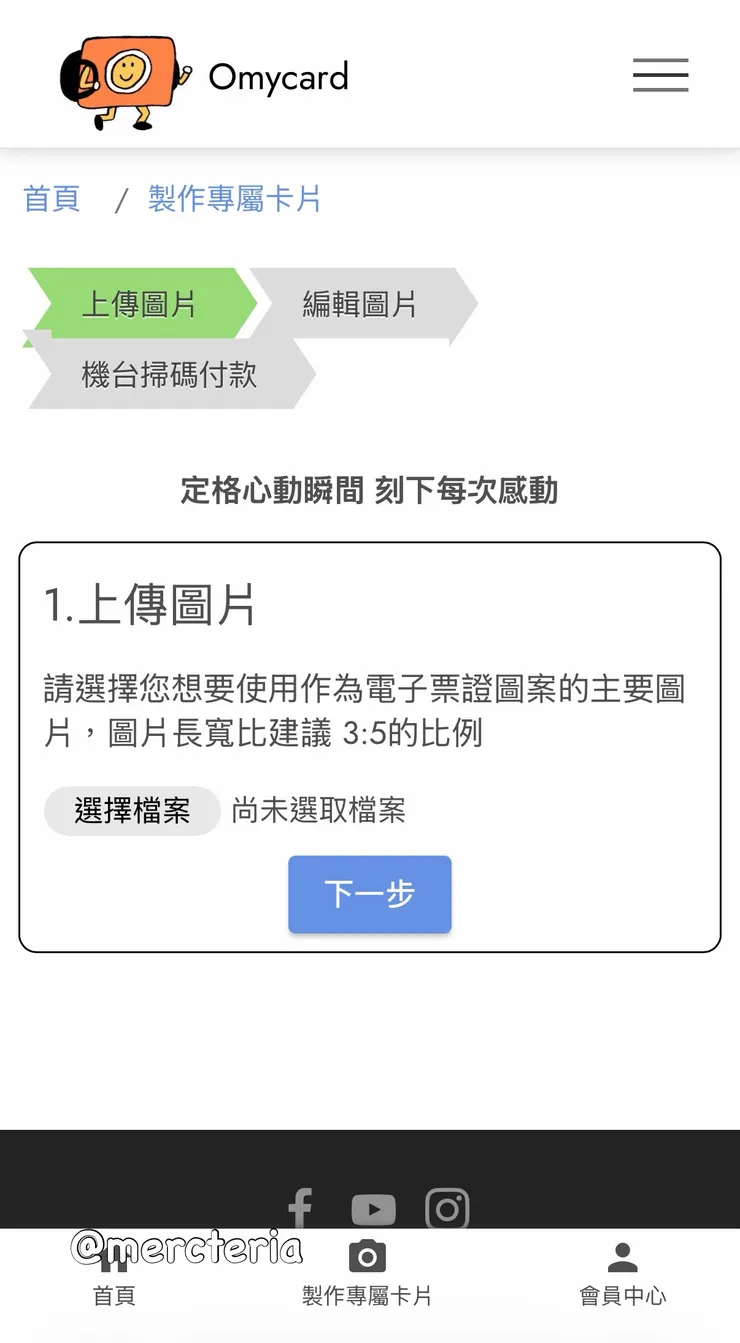Tap the home icon above 首頁
The width and height of the screenshot is (740, 1343).
[115, 1258]
